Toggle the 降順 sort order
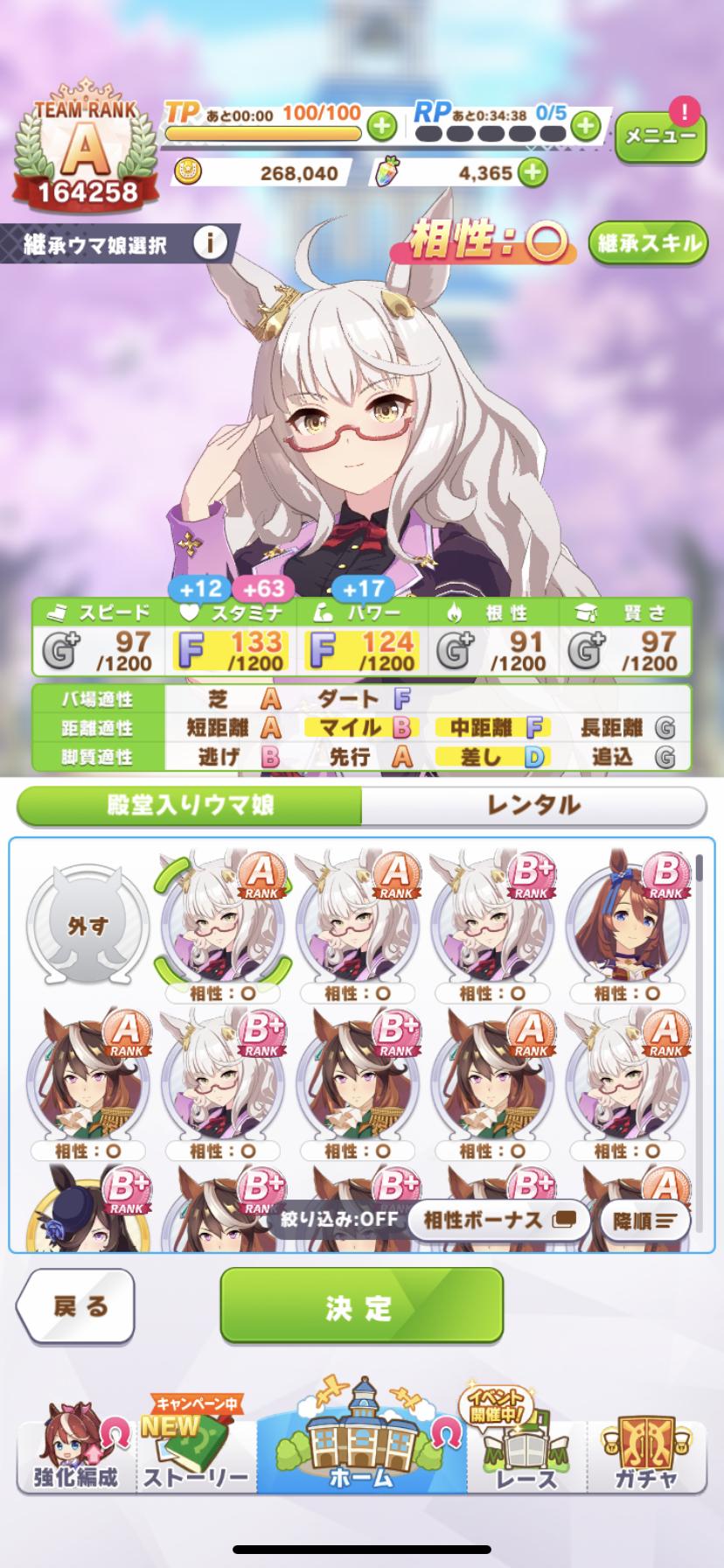This screenshot has height=1568, width=724. pos(645,1220)
